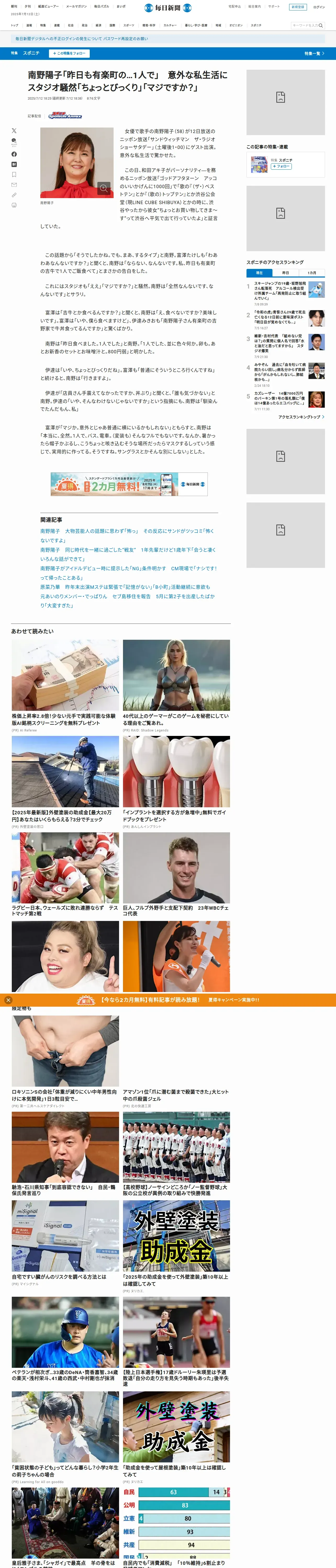Image resolution: width=336 pixels, height=1568 pixels.
Task: Open the ログイン link
Action: [319, 7]
